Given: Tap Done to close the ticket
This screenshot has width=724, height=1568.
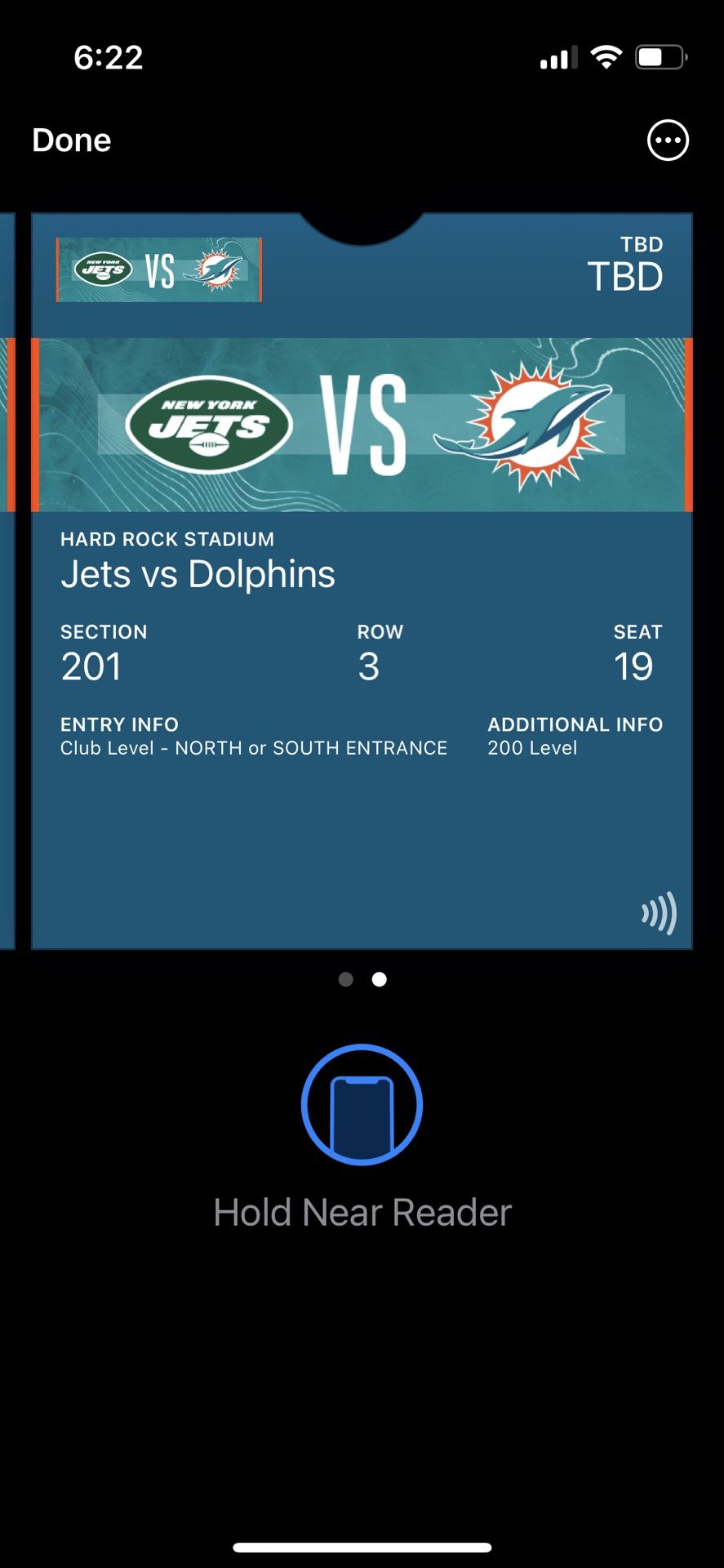Looking at the screenshot, I should pyautogui.click(x=72, y=140).
